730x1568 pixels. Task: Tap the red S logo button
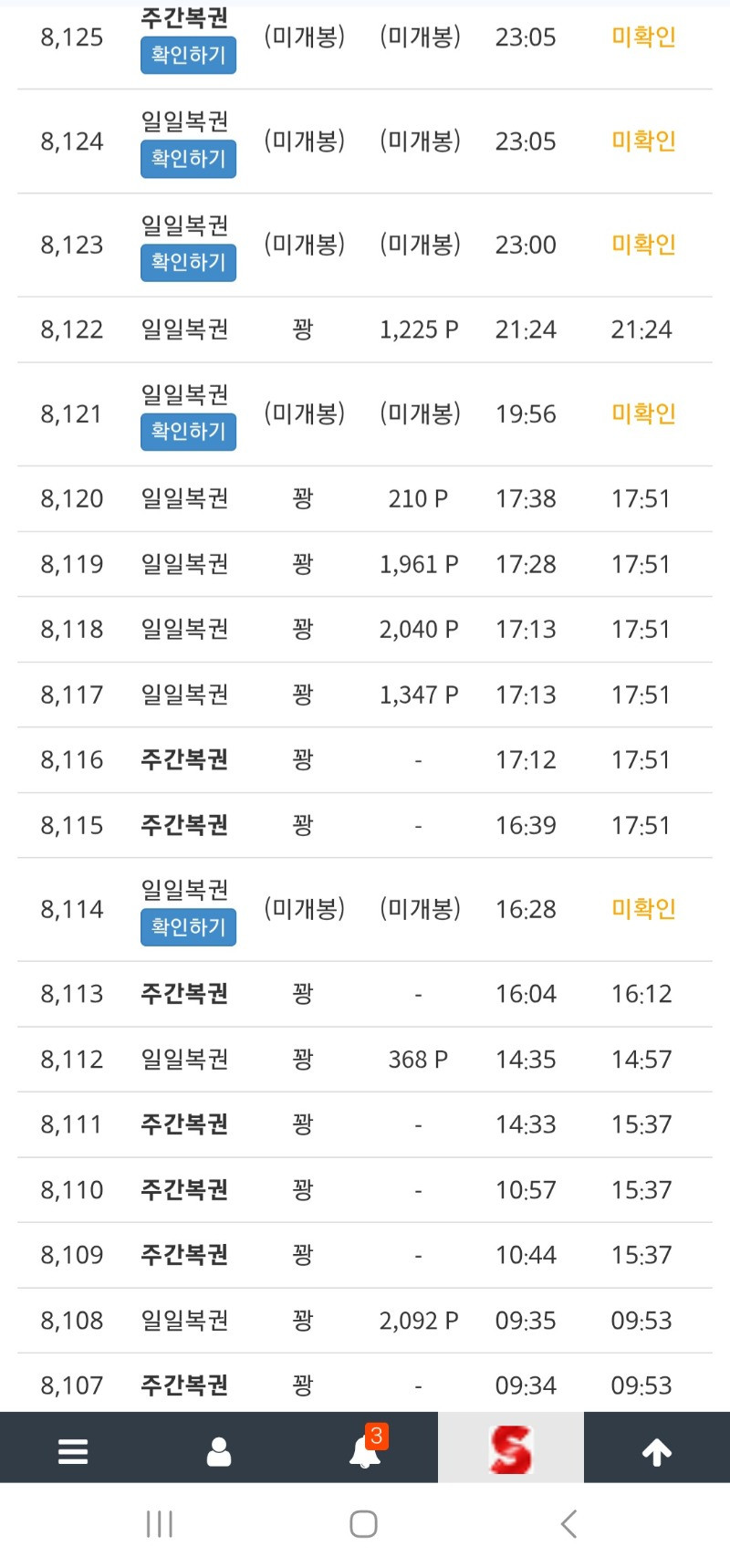(511, 1449)
